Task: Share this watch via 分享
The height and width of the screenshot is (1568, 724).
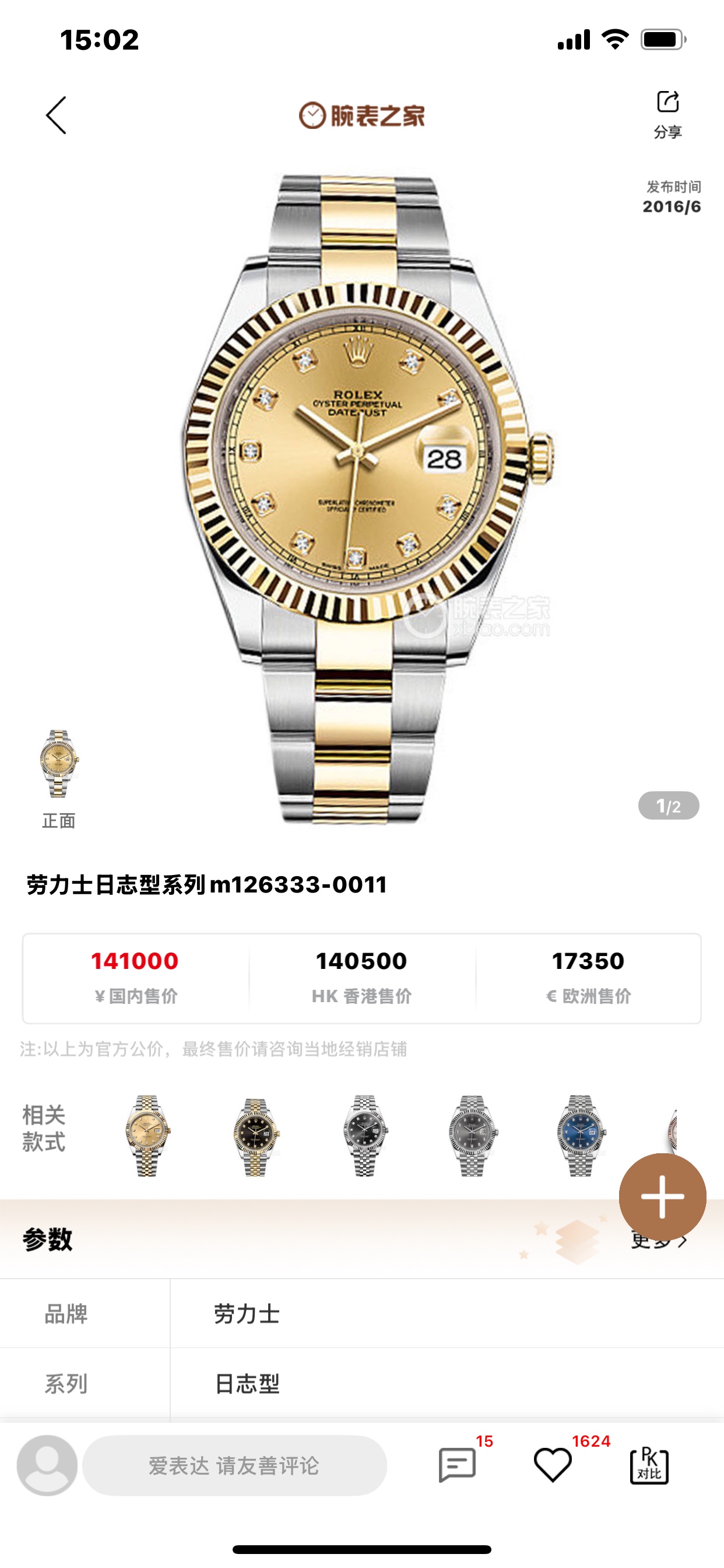Action: coord(667,113)
